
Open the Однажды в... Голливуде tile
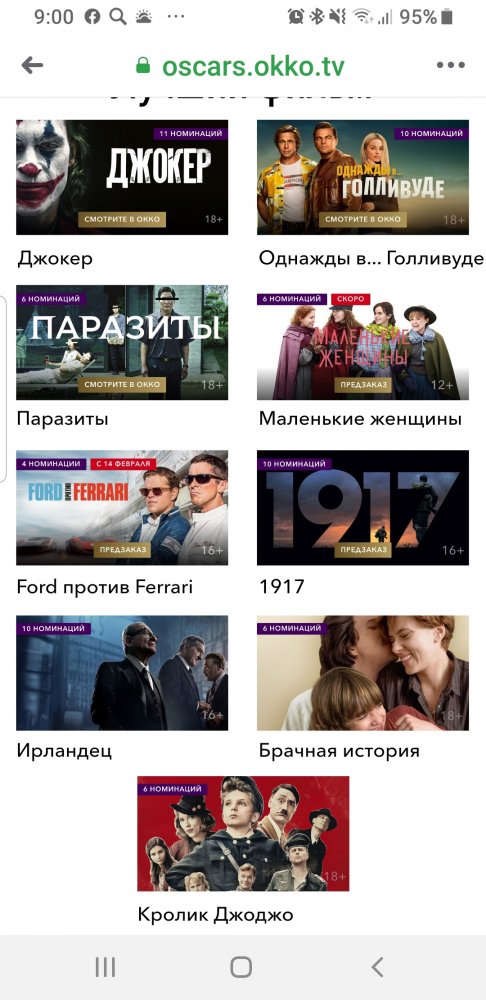(x=363, y=177)
